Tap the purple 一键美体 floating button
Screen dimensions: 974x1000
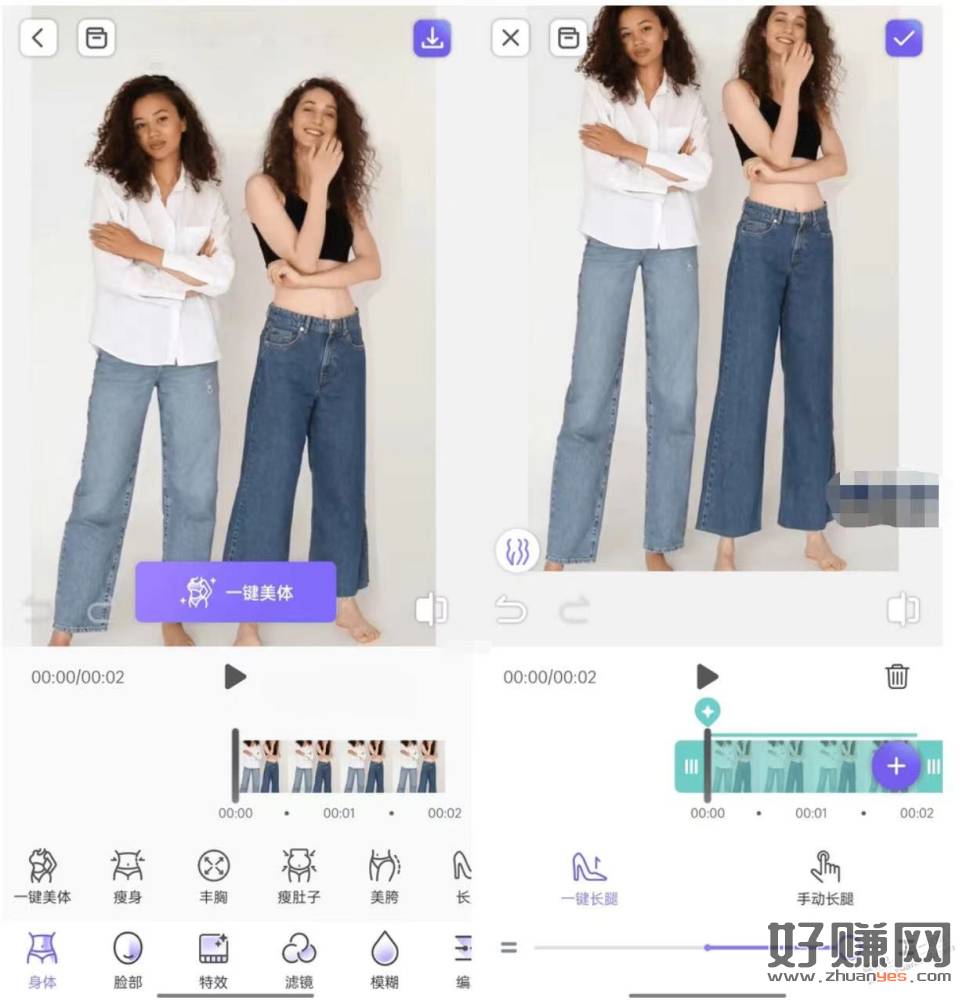point(236,592)
